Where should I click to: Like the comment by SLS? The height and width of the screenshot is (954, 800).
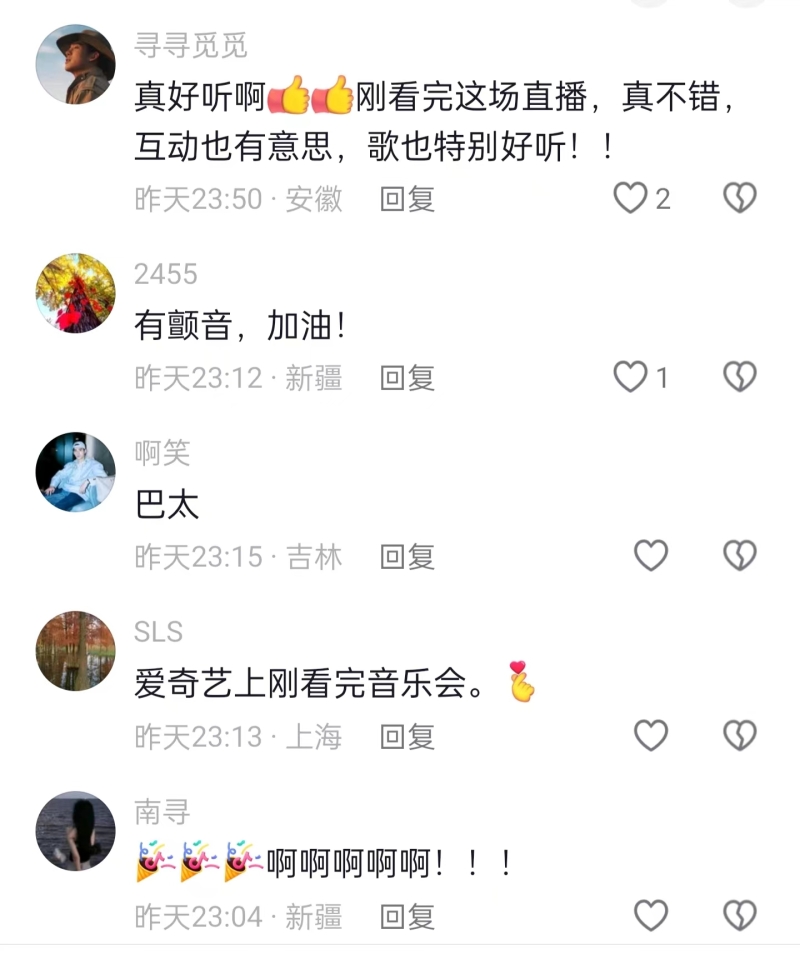click(x=651, y=736)
